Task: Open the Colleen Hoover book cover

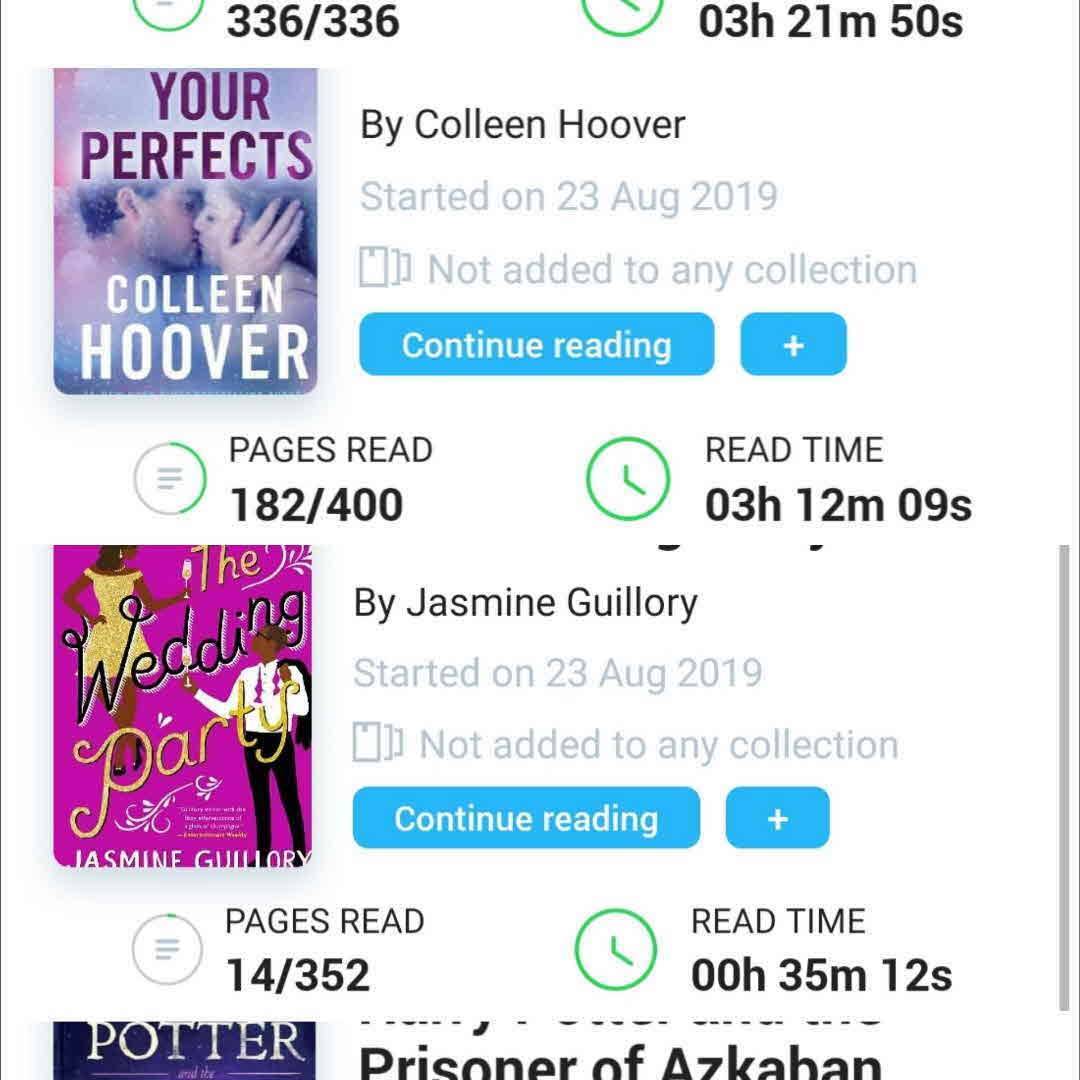Action: pos(185,231)
